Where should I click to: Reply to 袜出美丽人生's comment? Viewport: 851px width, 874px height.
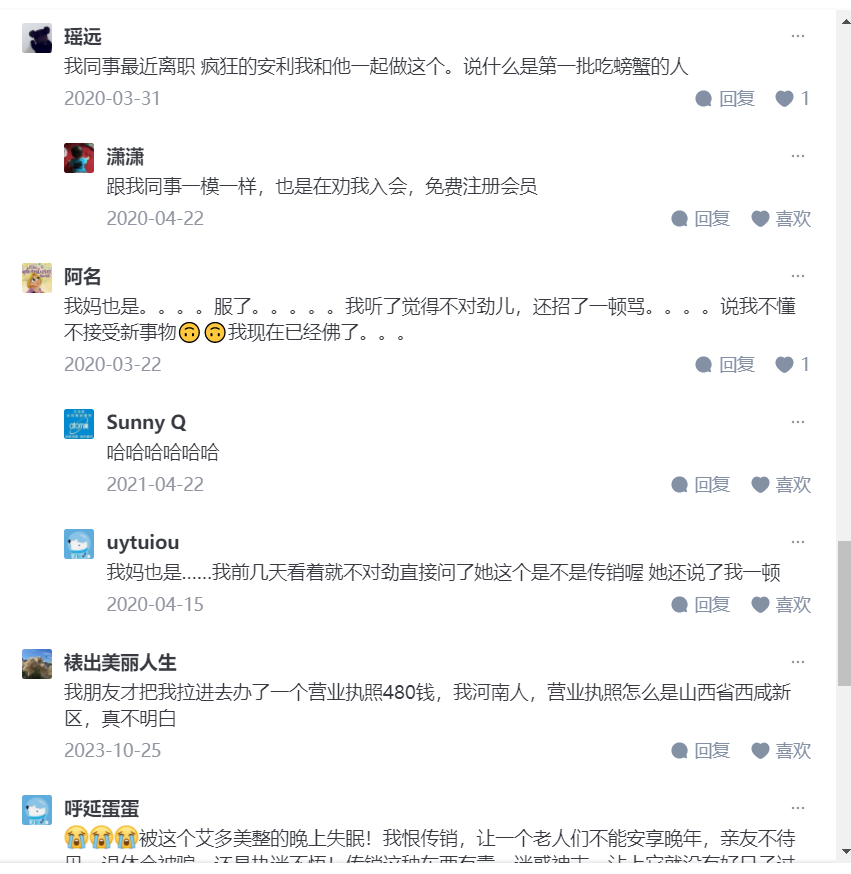coord(701,751)
